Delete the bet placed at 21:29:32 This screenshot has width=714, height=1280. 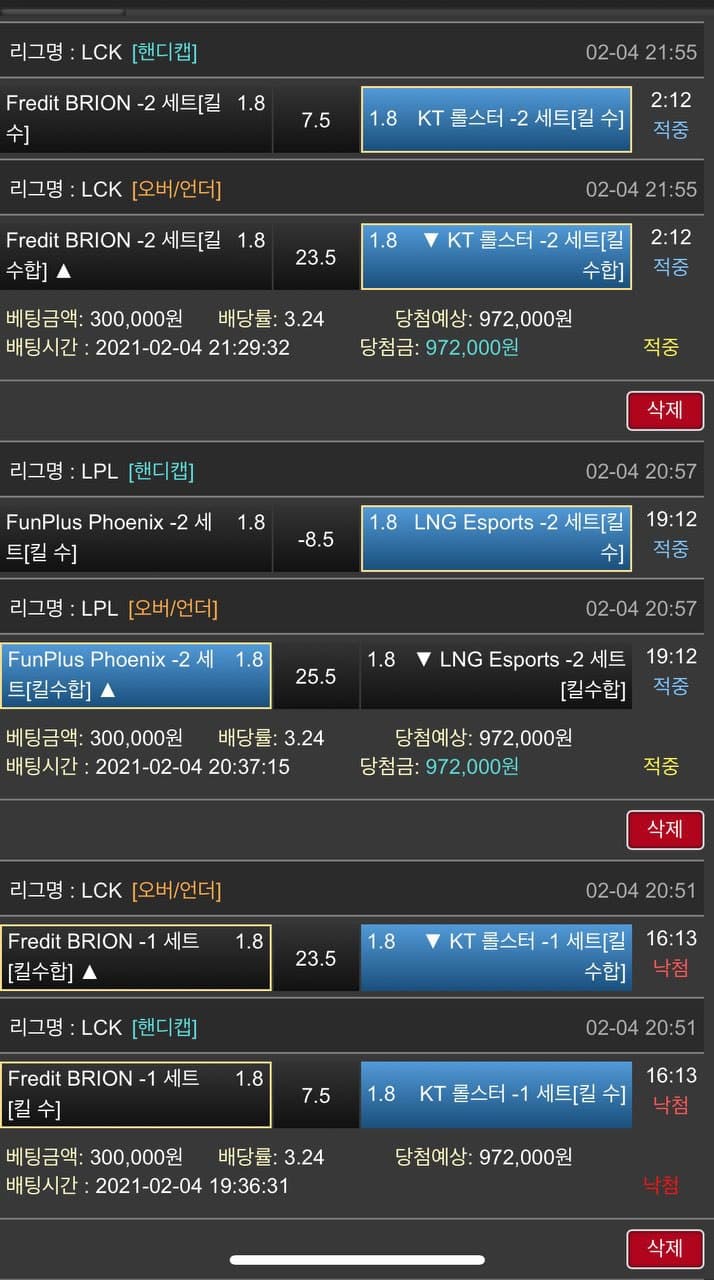pyautogui.click(x=664, y=410)
